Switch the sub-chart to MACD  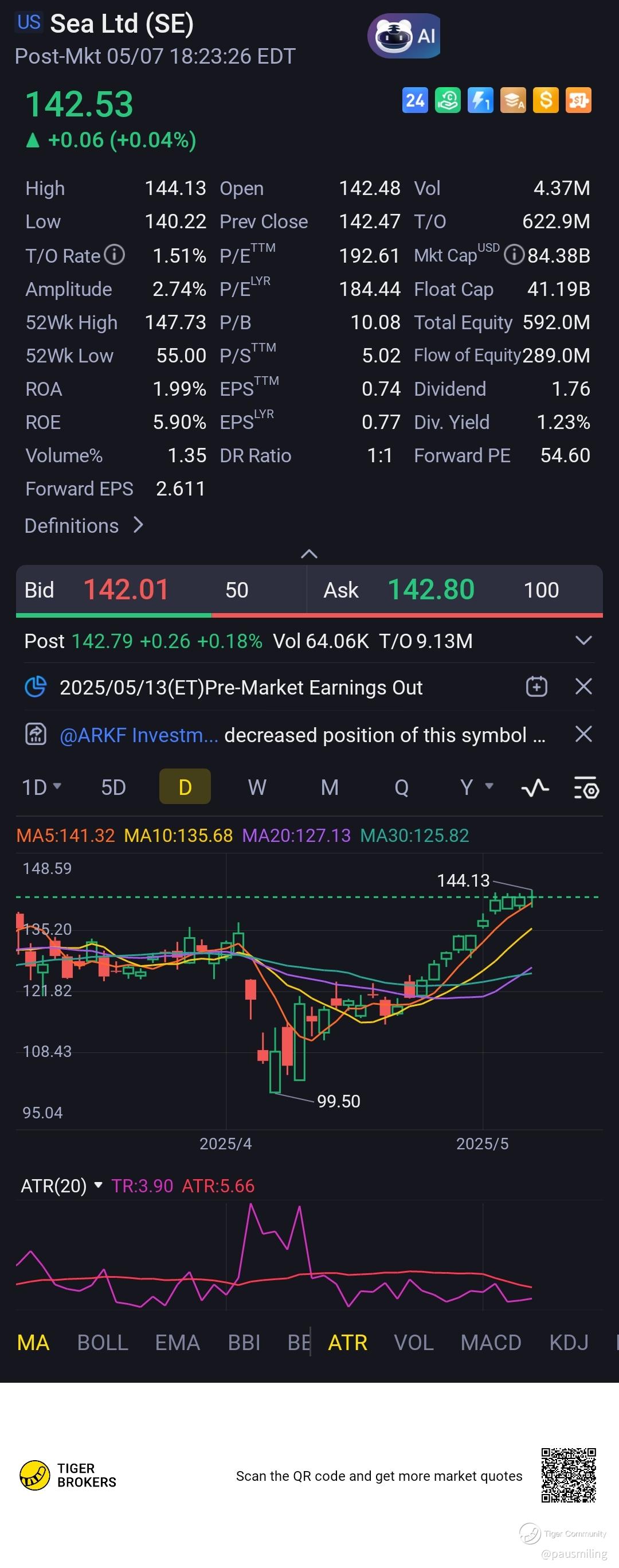(491, 1342)
